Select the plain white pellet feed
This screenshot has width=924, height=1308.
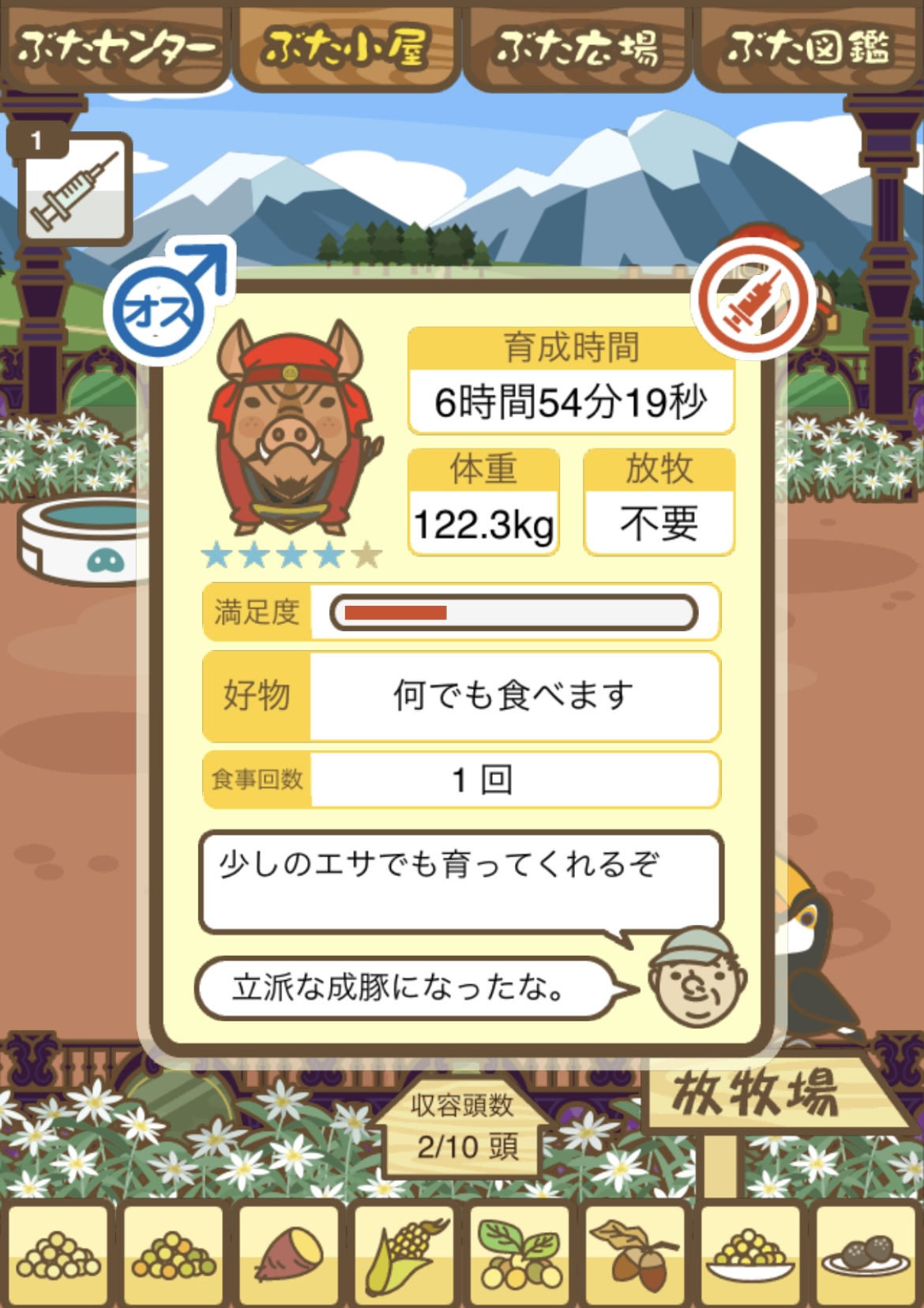(x=58, y=1254)
